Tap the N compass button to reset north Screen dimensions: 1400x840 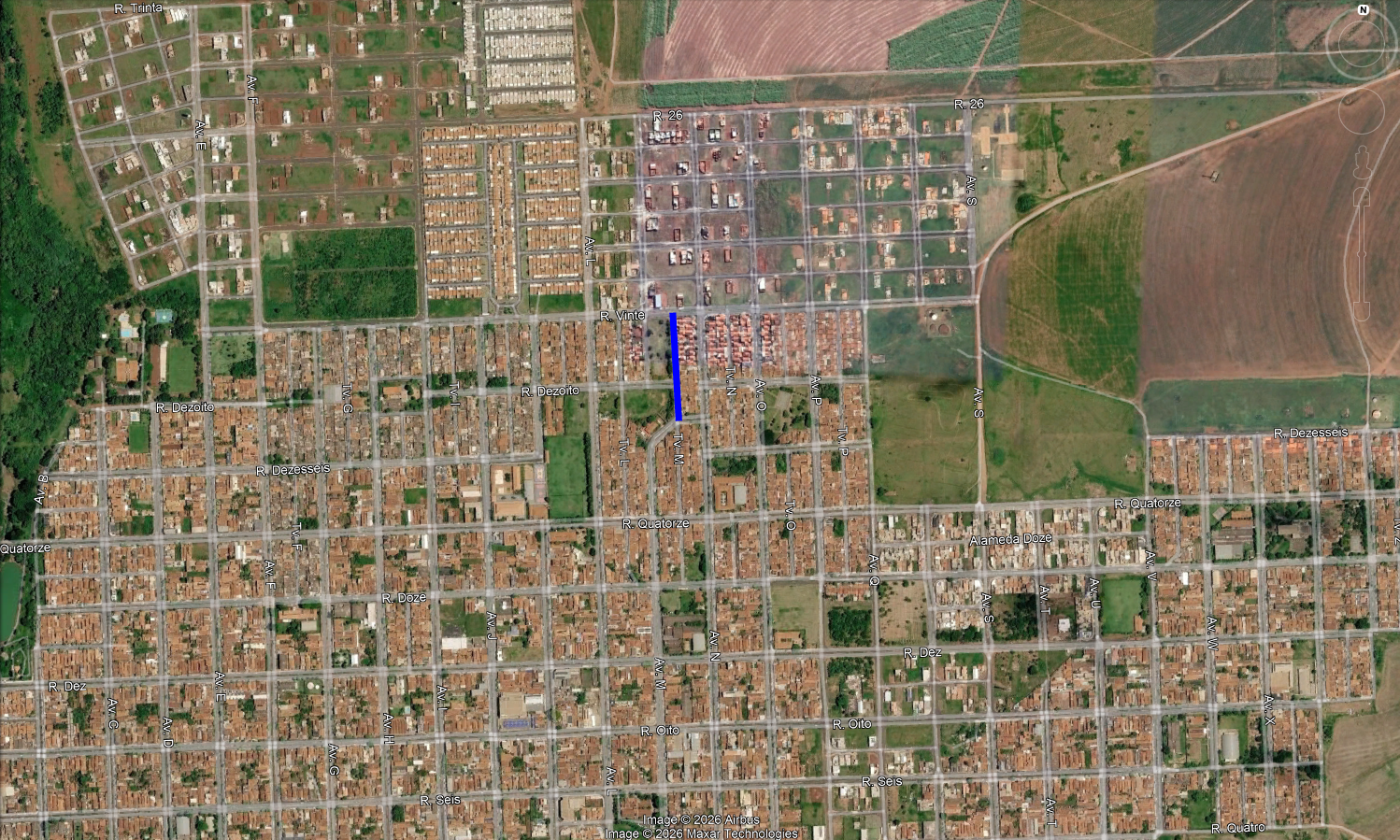coord(1363,10)
